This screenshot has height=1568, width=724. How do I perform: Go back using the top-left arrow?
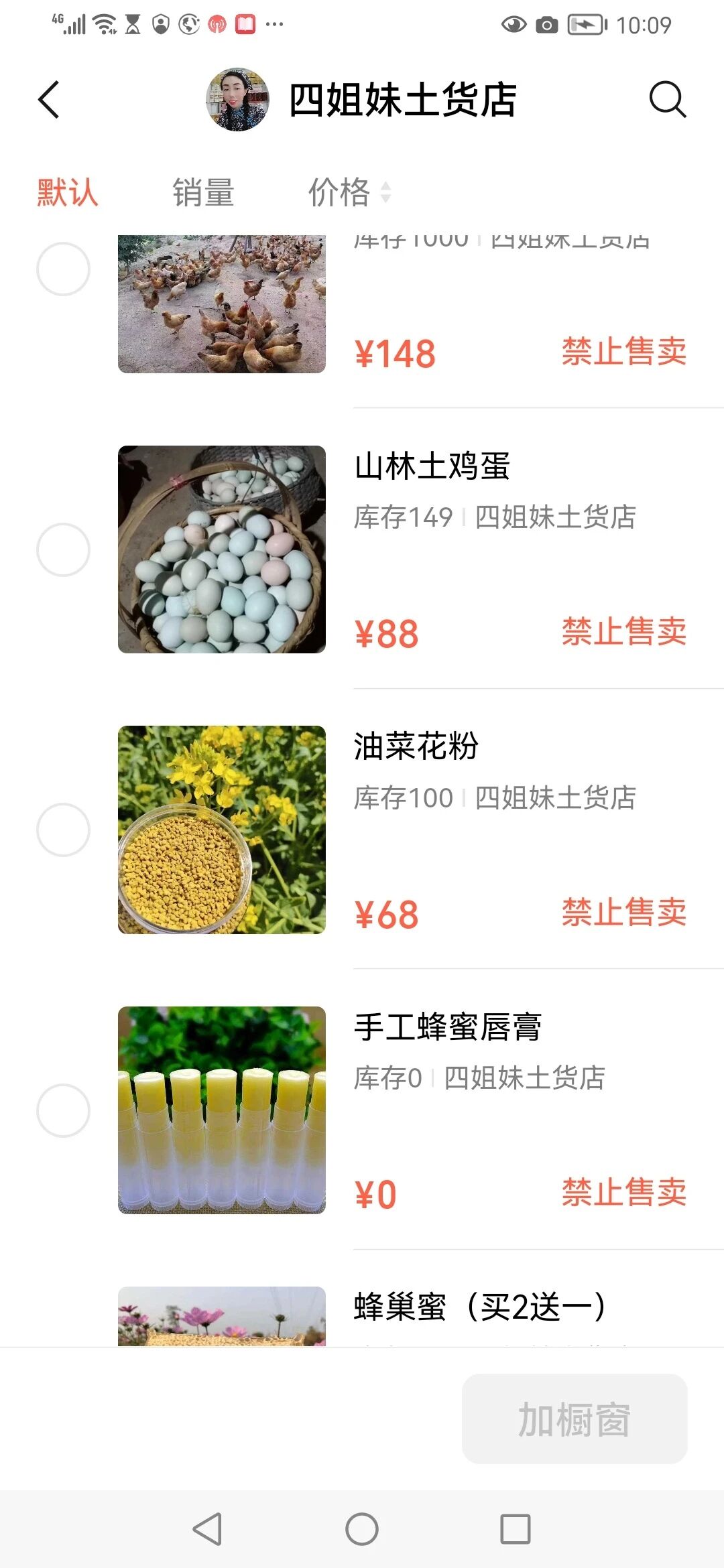(49, 100)
